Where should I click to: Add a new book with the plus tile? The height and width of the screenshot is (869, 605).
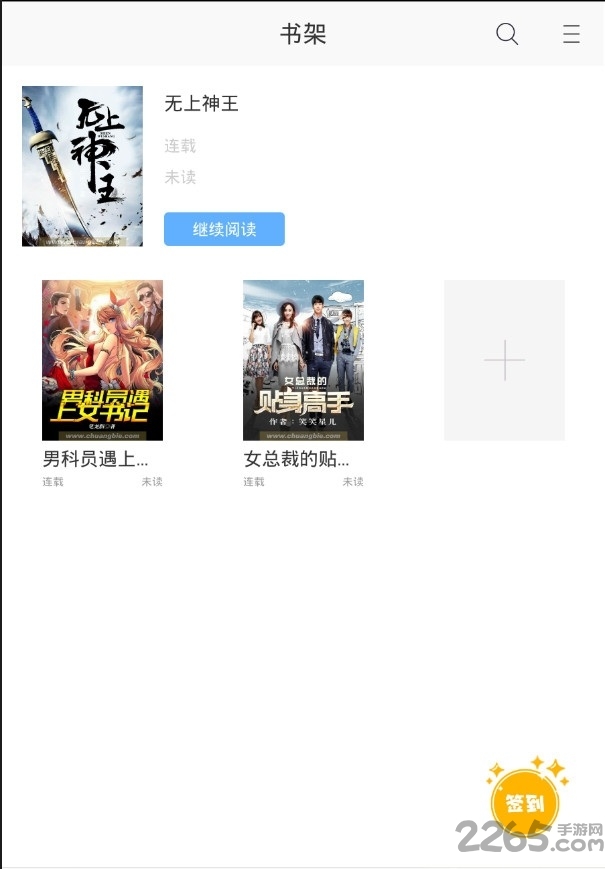click(x=504, y=360)
